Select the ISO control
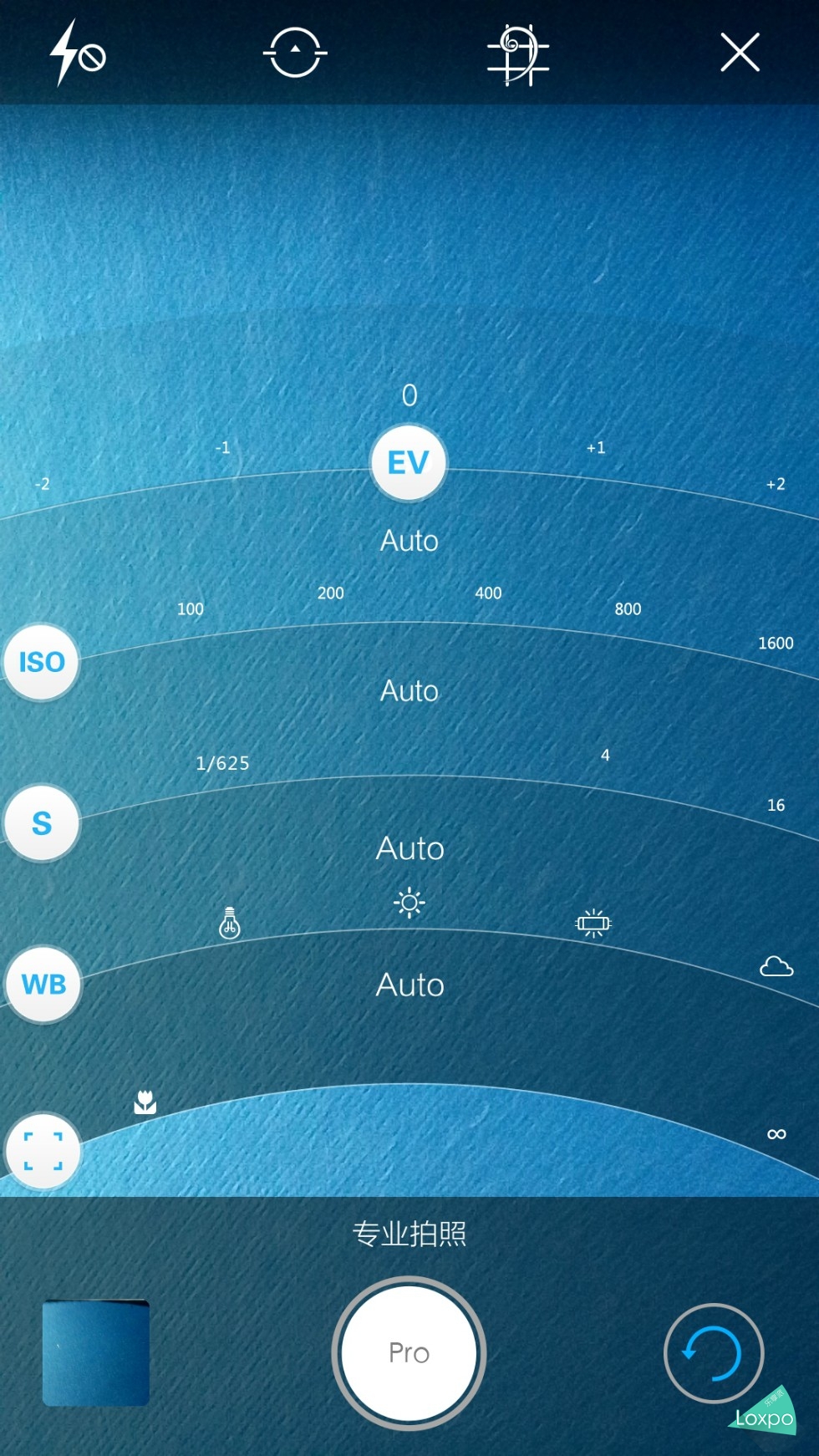Screen dimensions: 819x1456 42,662
